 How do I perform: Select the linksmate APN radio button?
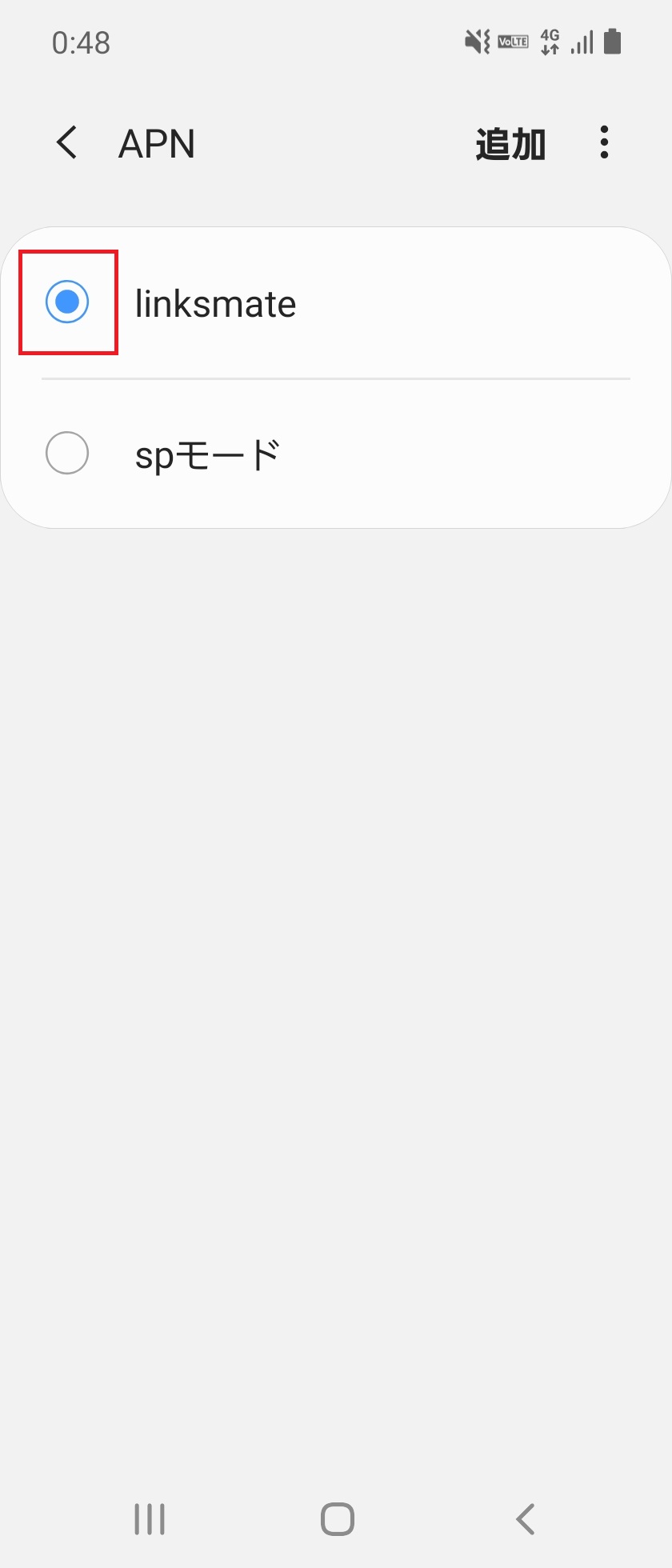[x=67, y=302]
